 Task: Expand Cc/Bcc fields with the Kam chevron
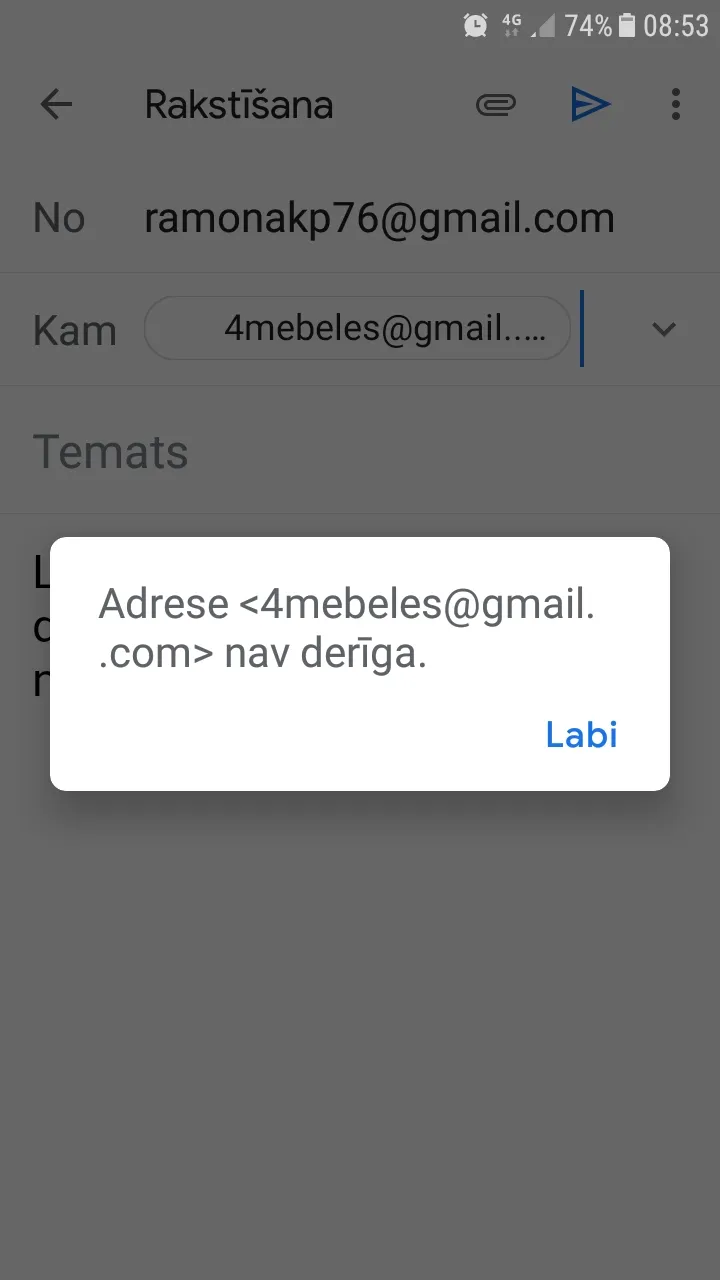tap(664, 329)
